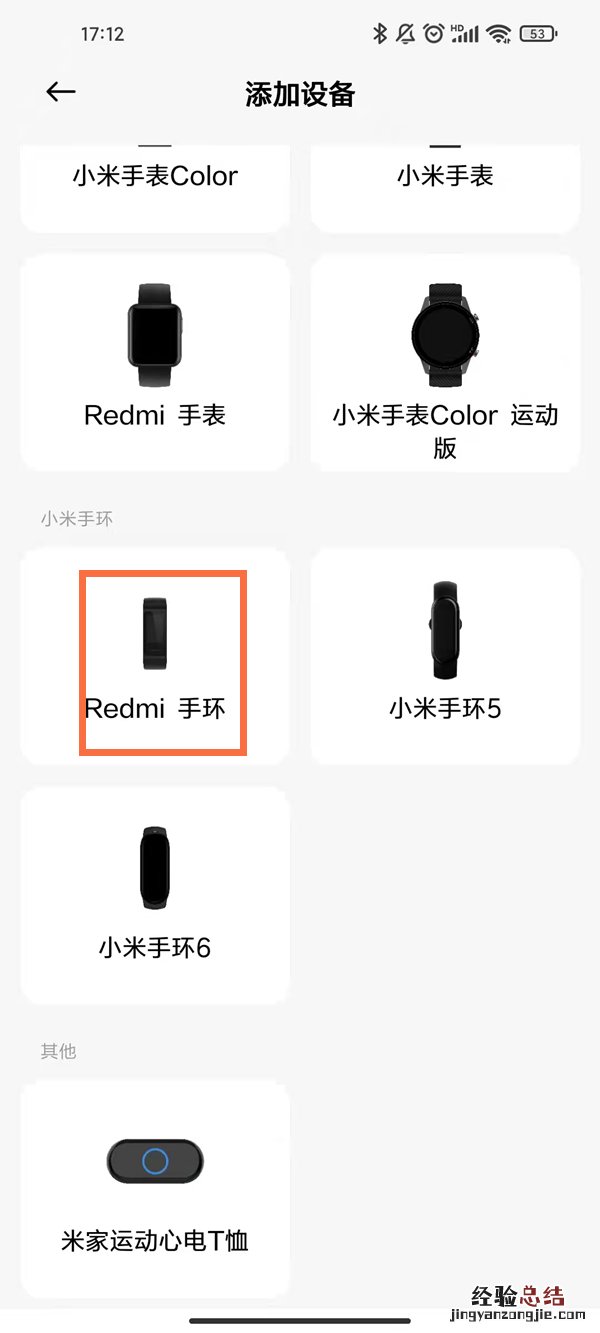This screenshot has height=1333, width=600.
Task: Choose 小米手表Color 运动版 device
Action: [445, 362]
